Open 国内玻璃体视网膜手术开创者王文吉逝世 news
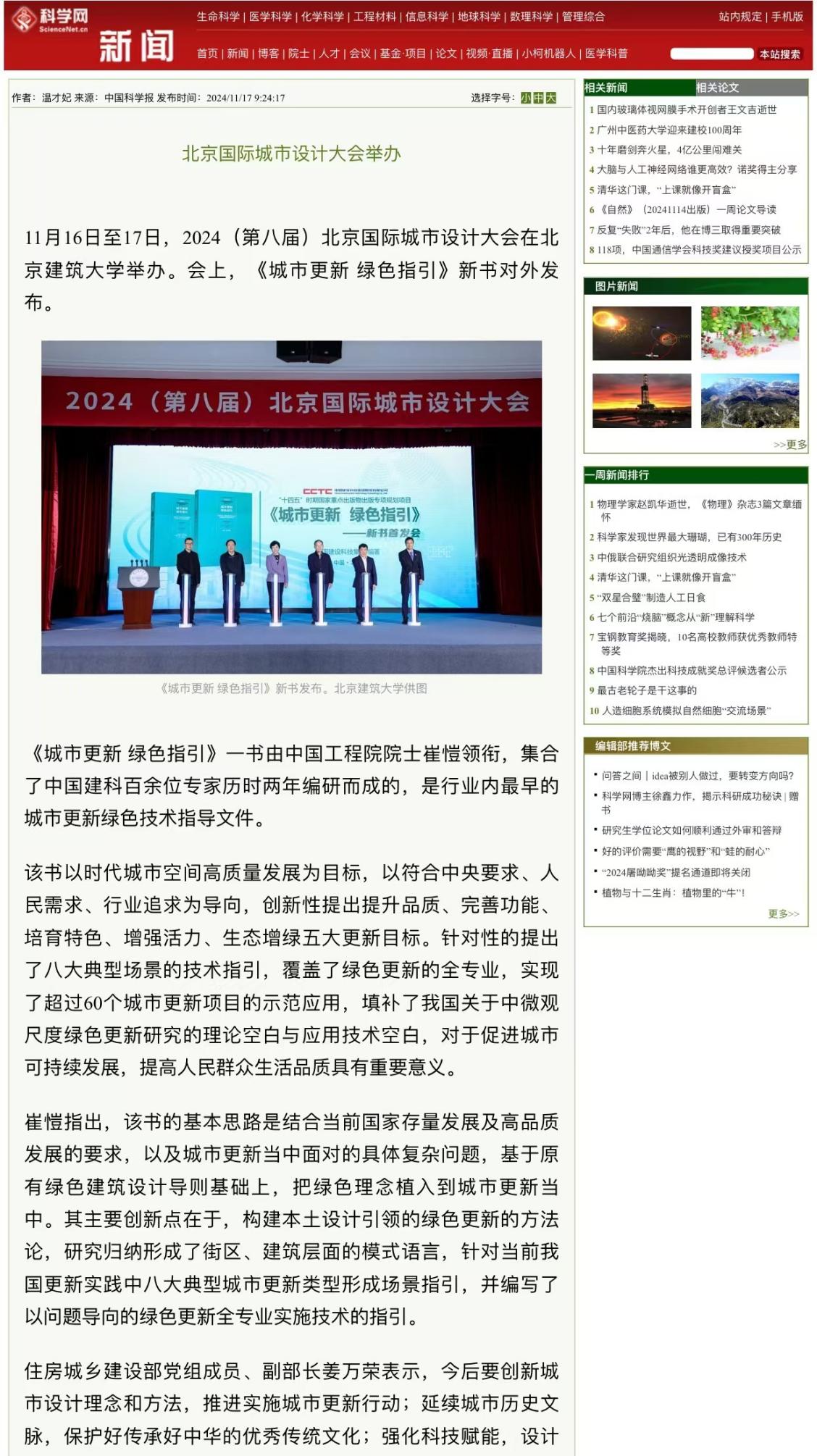817x1456 pixels. 686,109
